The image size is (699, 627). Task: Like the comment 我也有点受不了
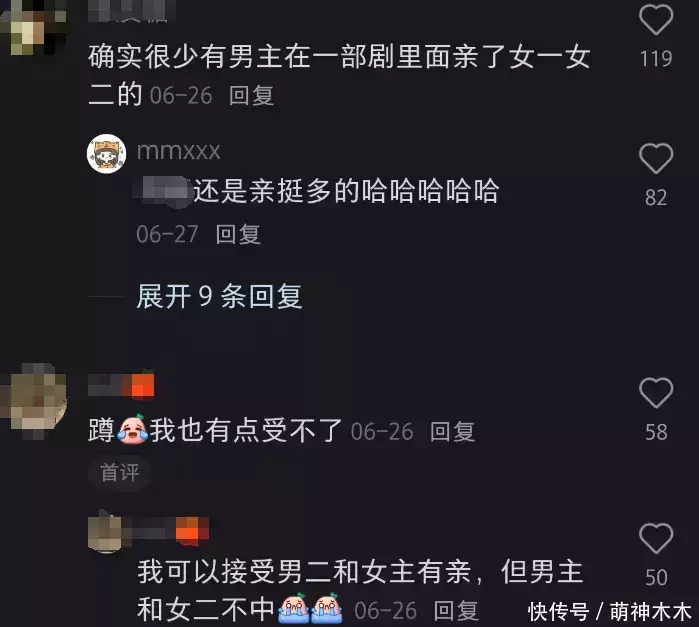(656, 393)
